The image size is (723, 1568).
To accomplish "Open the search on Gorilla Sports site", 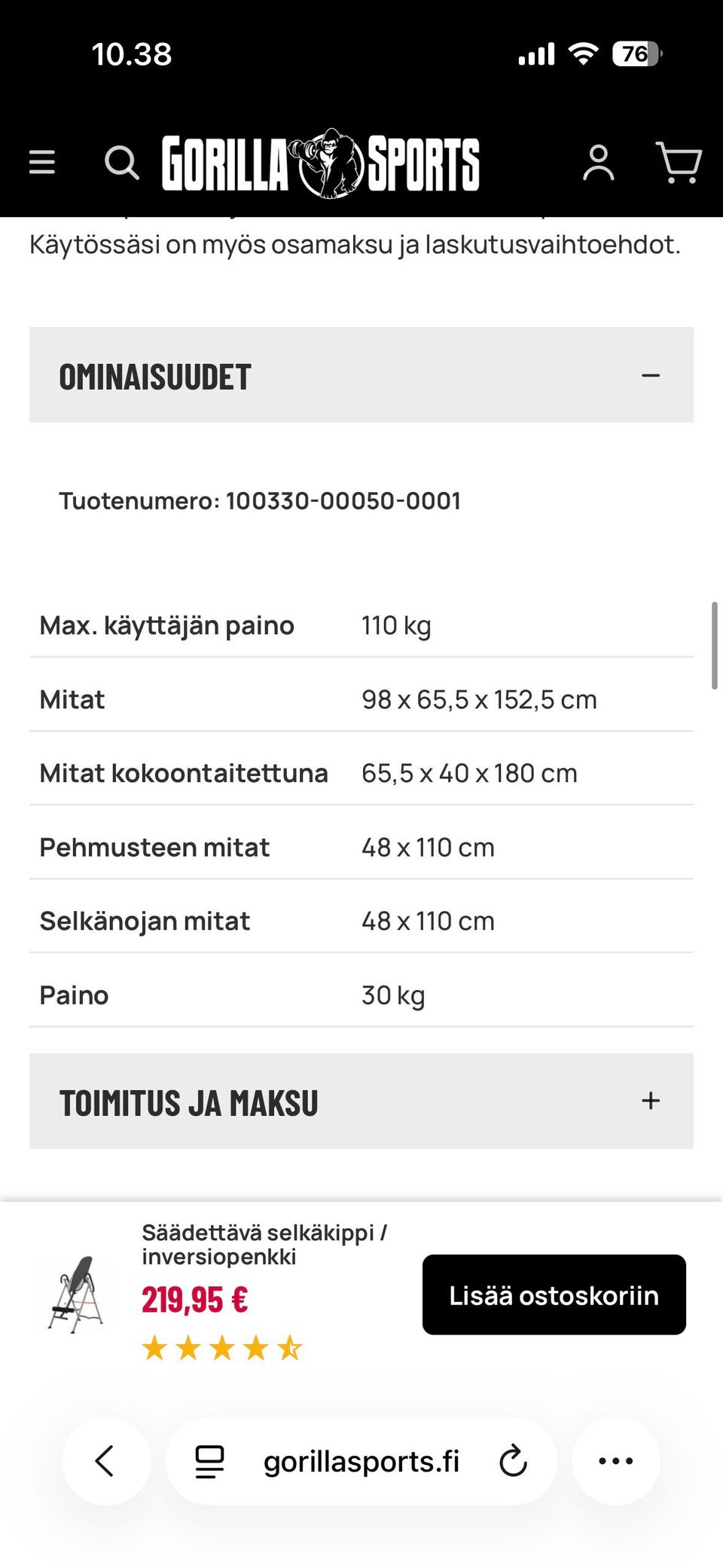I will pos(122,163).
